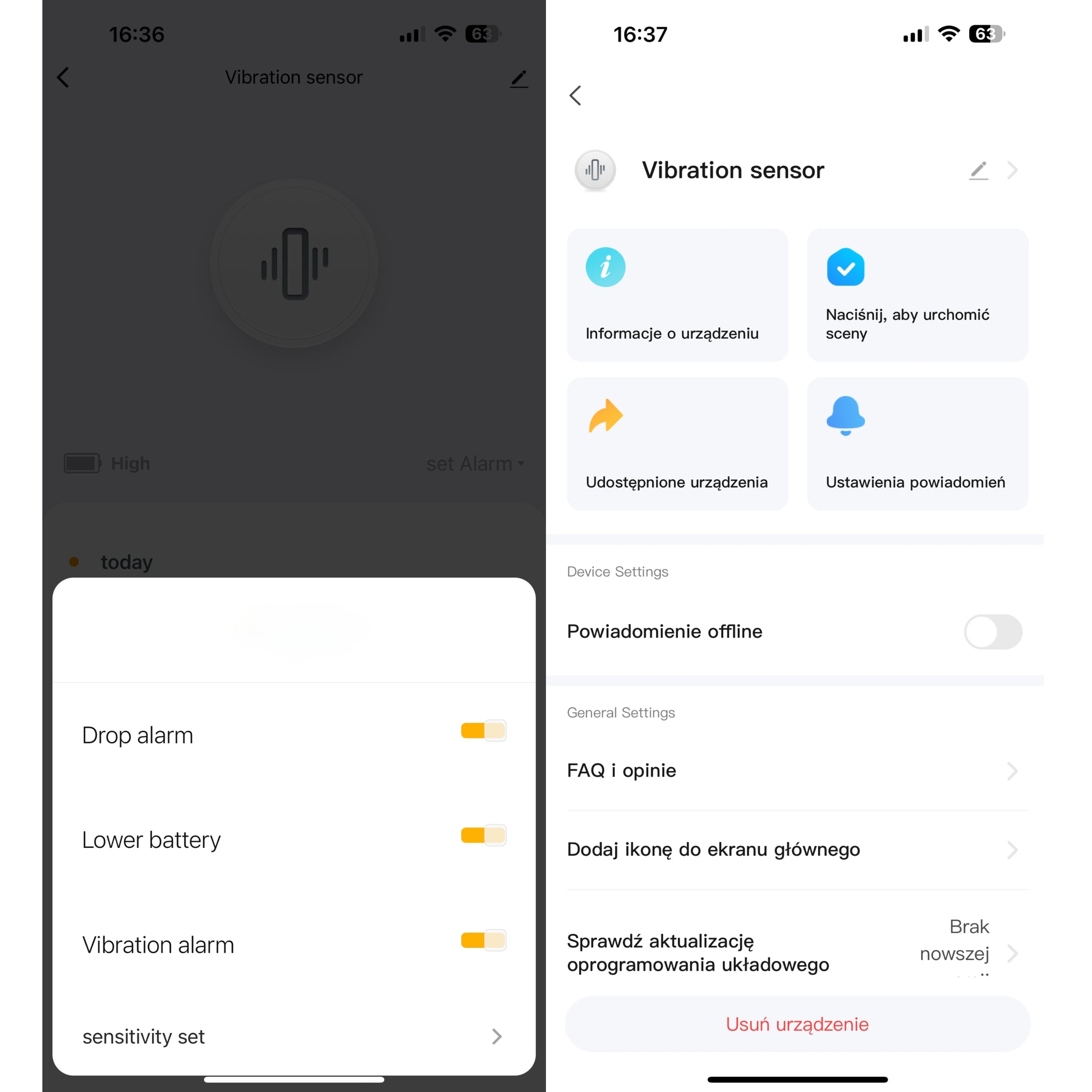Open the sensitivity set option
1092x1092 pixels.
[293, 1036]
